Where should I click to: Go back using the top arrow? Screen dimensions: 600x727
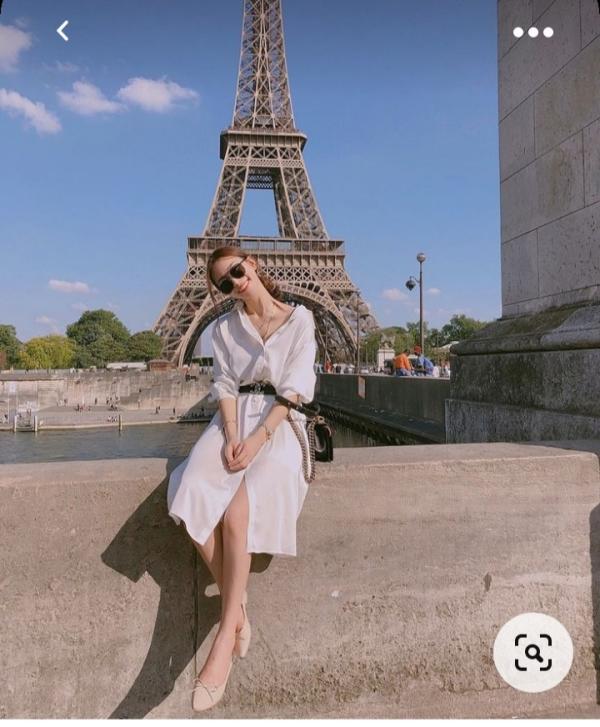pyautogui.click(x=62, y=31)
